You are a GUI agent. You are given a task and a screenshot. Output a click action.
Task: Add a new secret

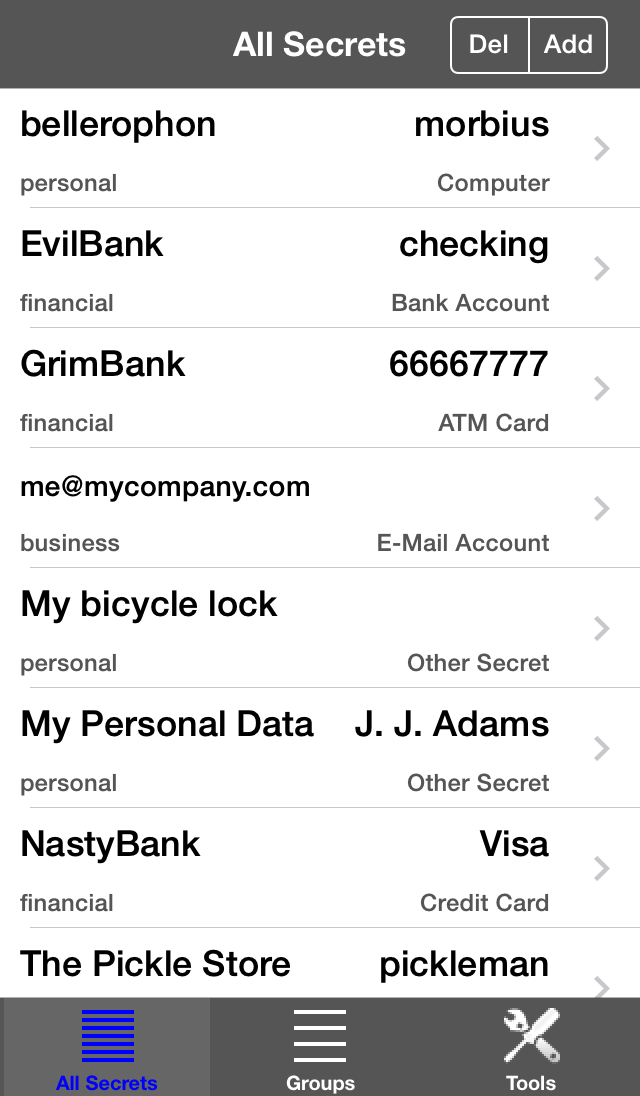point(568,45)
